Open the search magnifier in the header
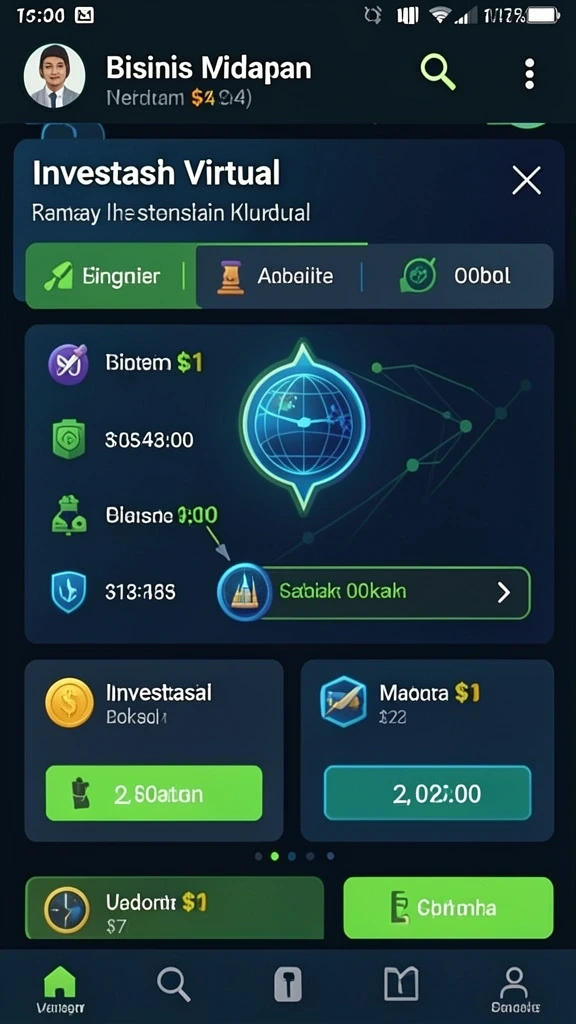The width and height of the screenshot is (576, 1024). point(438,72)
